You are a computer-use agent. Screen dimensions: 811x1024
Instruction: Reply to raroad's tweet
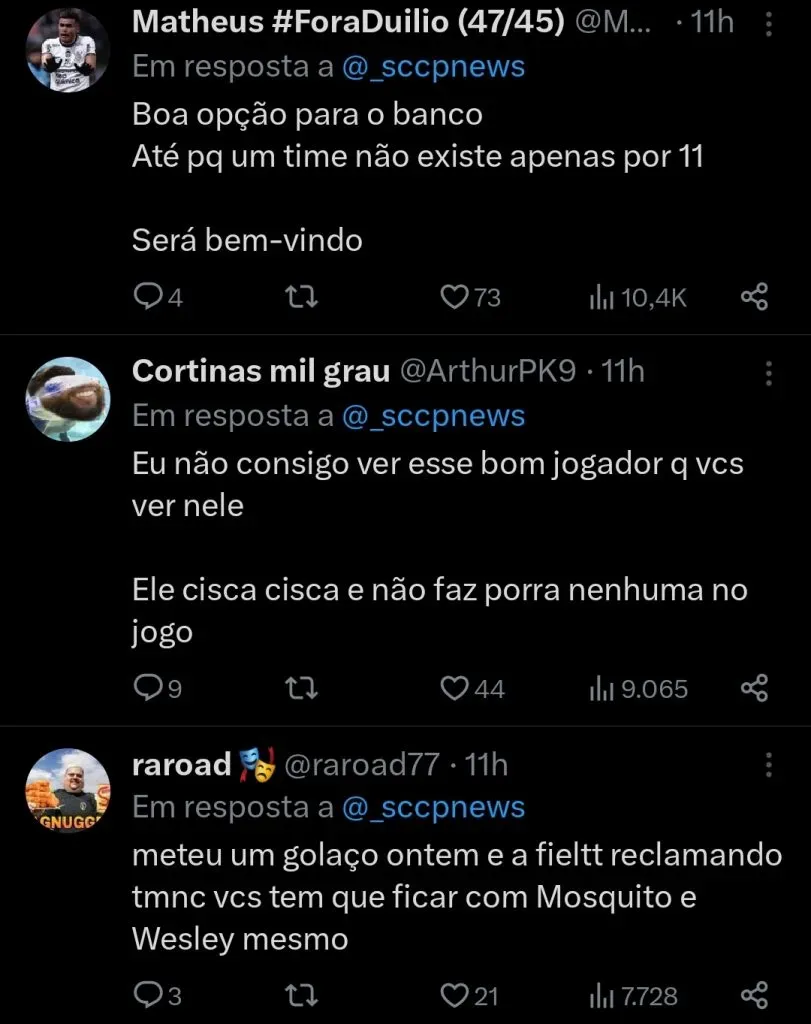149,995
